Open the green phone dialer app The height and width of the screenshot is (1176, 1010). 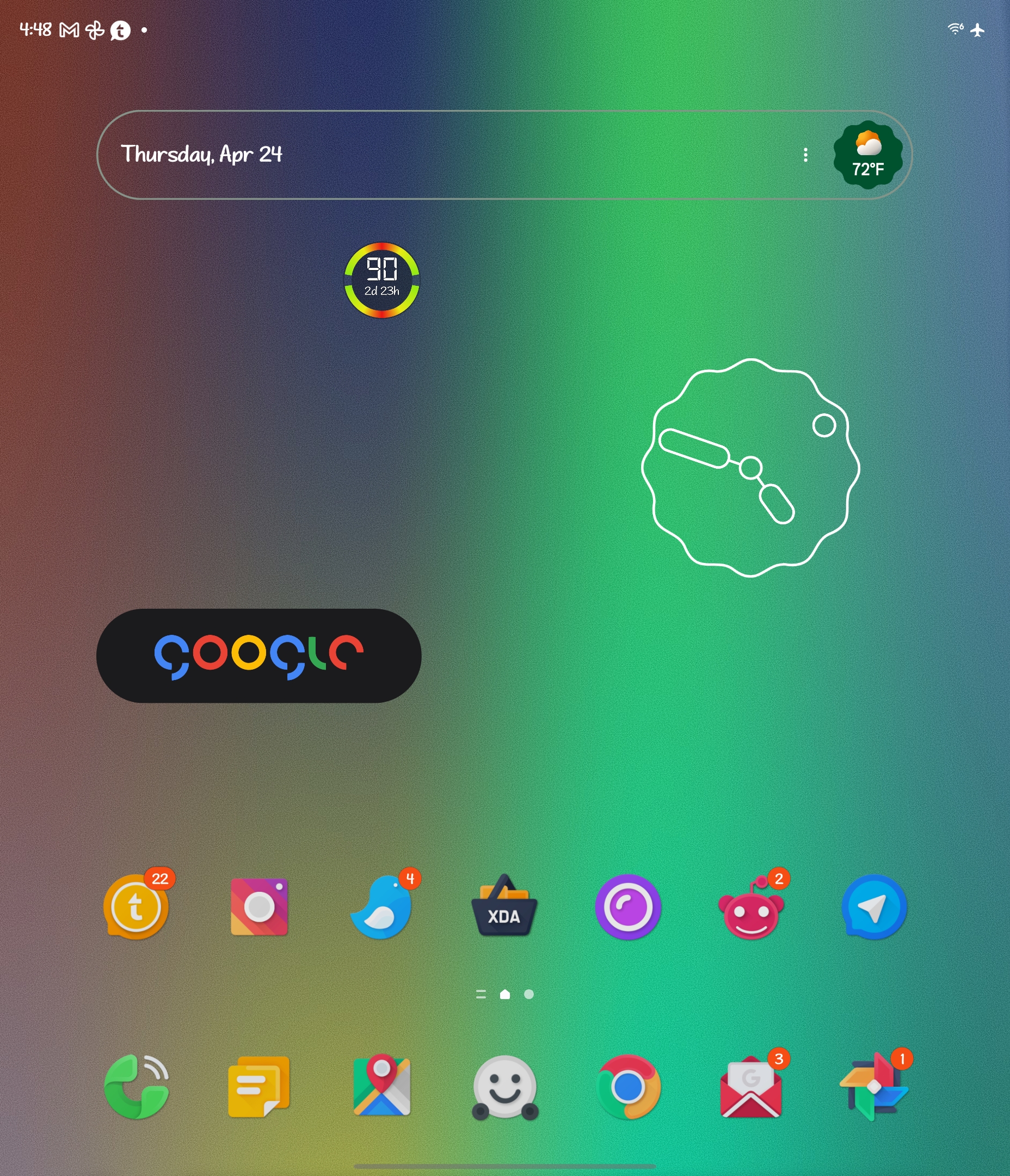pyautogui.click(x=136, y=1086)
